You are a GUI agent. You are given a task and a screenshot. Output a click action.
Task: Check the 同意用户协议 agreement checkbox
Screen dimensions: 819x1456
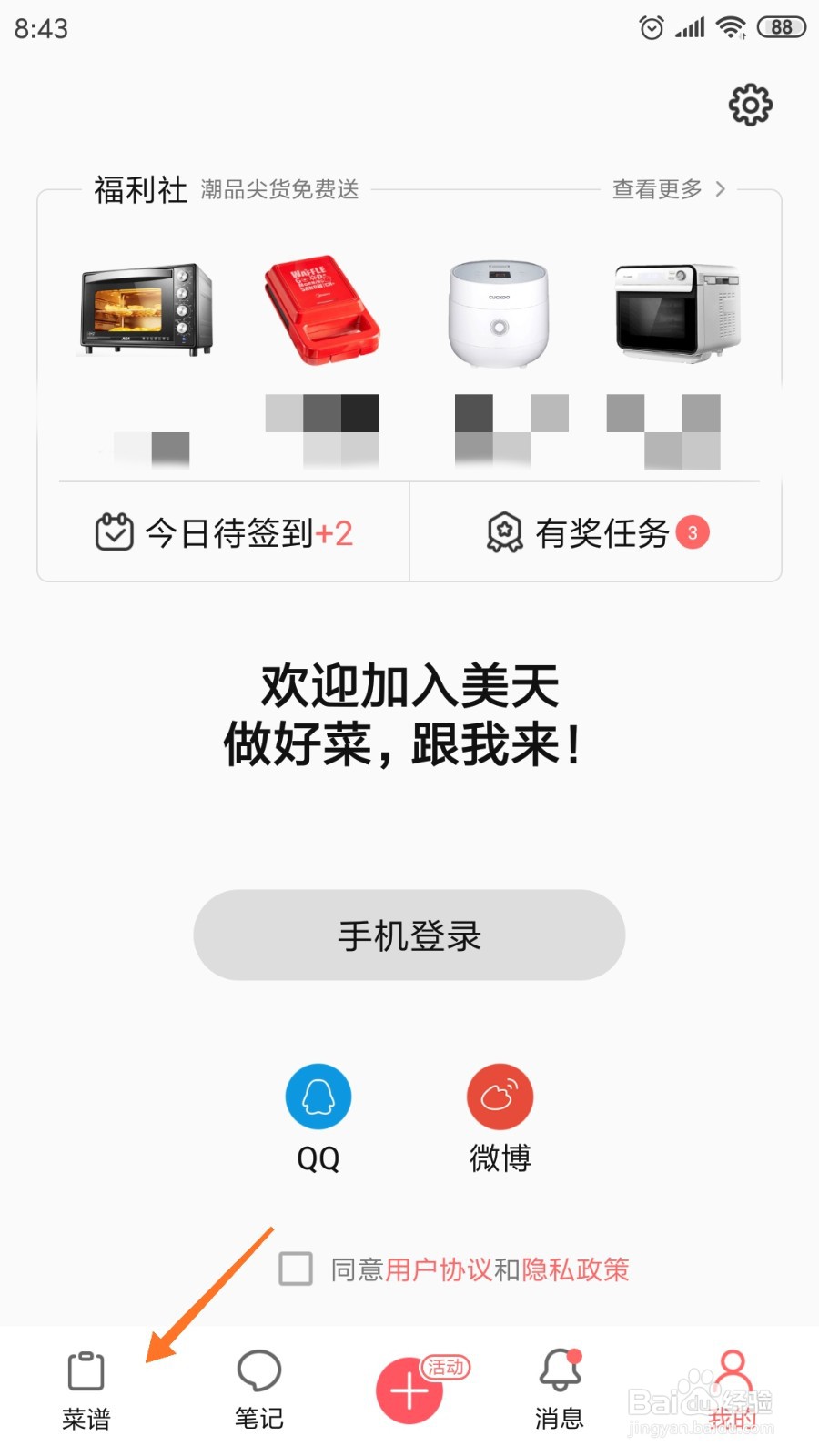[295, 1267]
